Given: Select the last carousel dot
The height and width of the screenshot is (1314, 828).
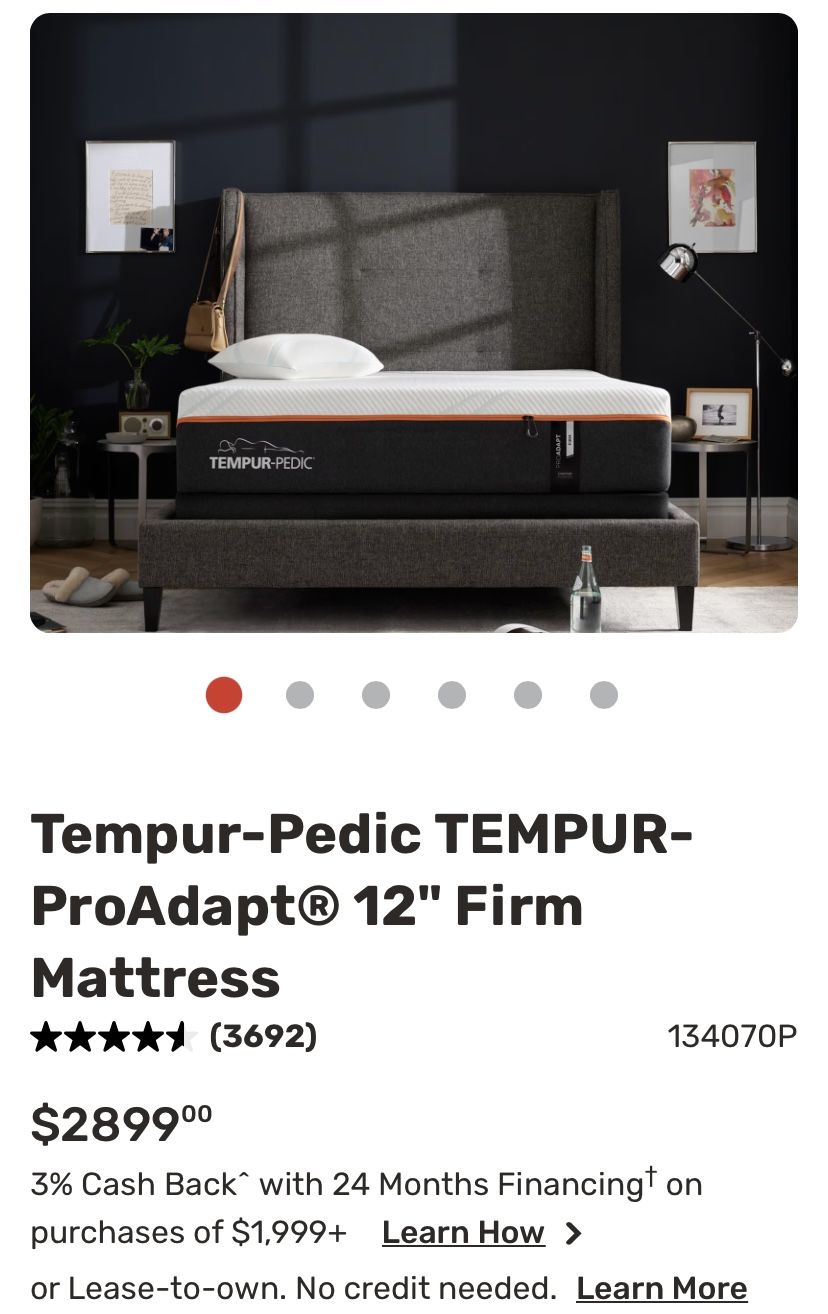Looking at the screenshot, I should (x=604, y=694).
